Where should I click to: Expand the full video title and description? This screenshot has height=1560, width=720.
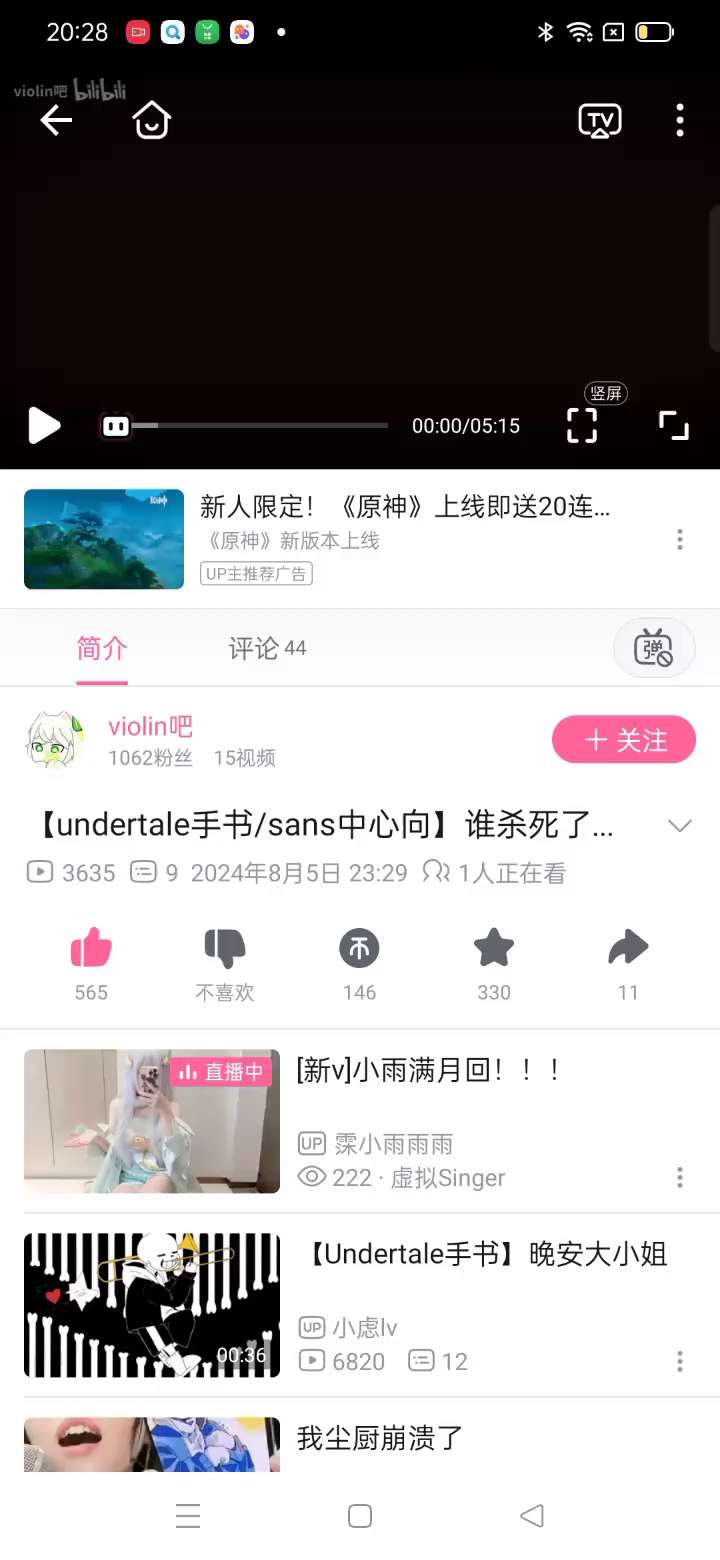(680, 826)
